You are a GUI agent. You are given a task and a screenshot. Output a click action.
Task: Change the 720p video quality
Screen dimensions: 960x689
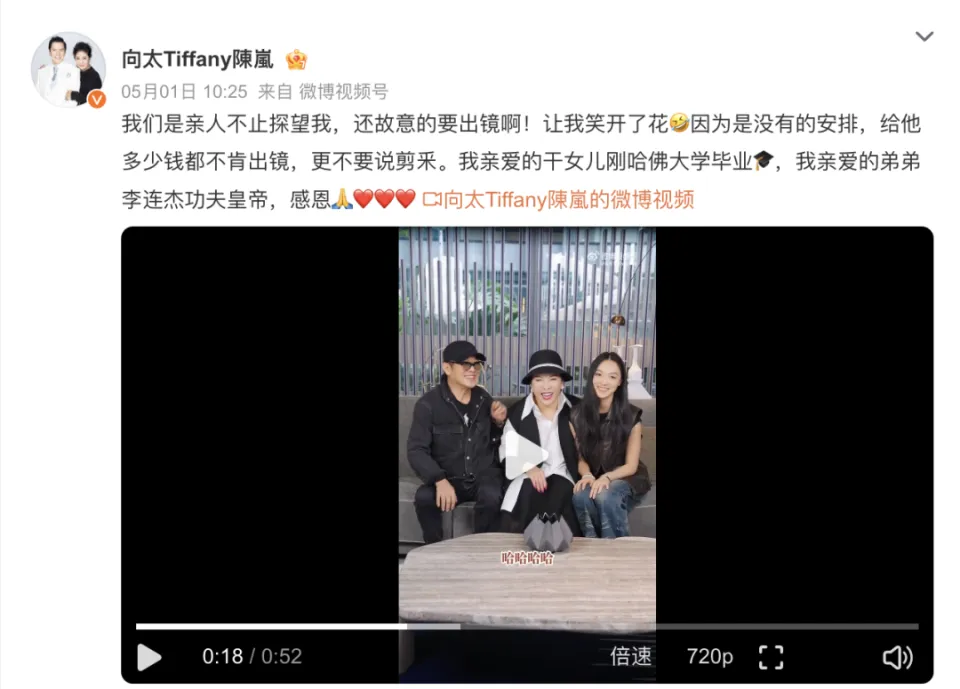tap(709, 656)
